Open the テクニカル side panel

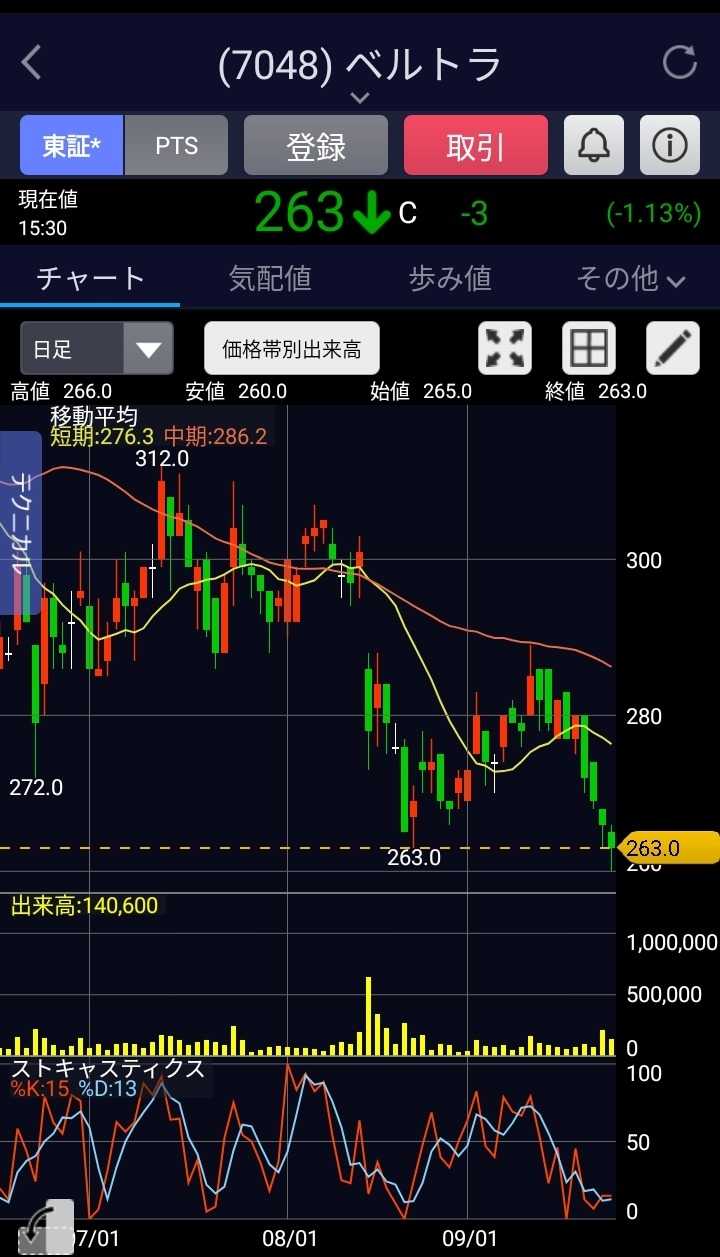point(20,522)
